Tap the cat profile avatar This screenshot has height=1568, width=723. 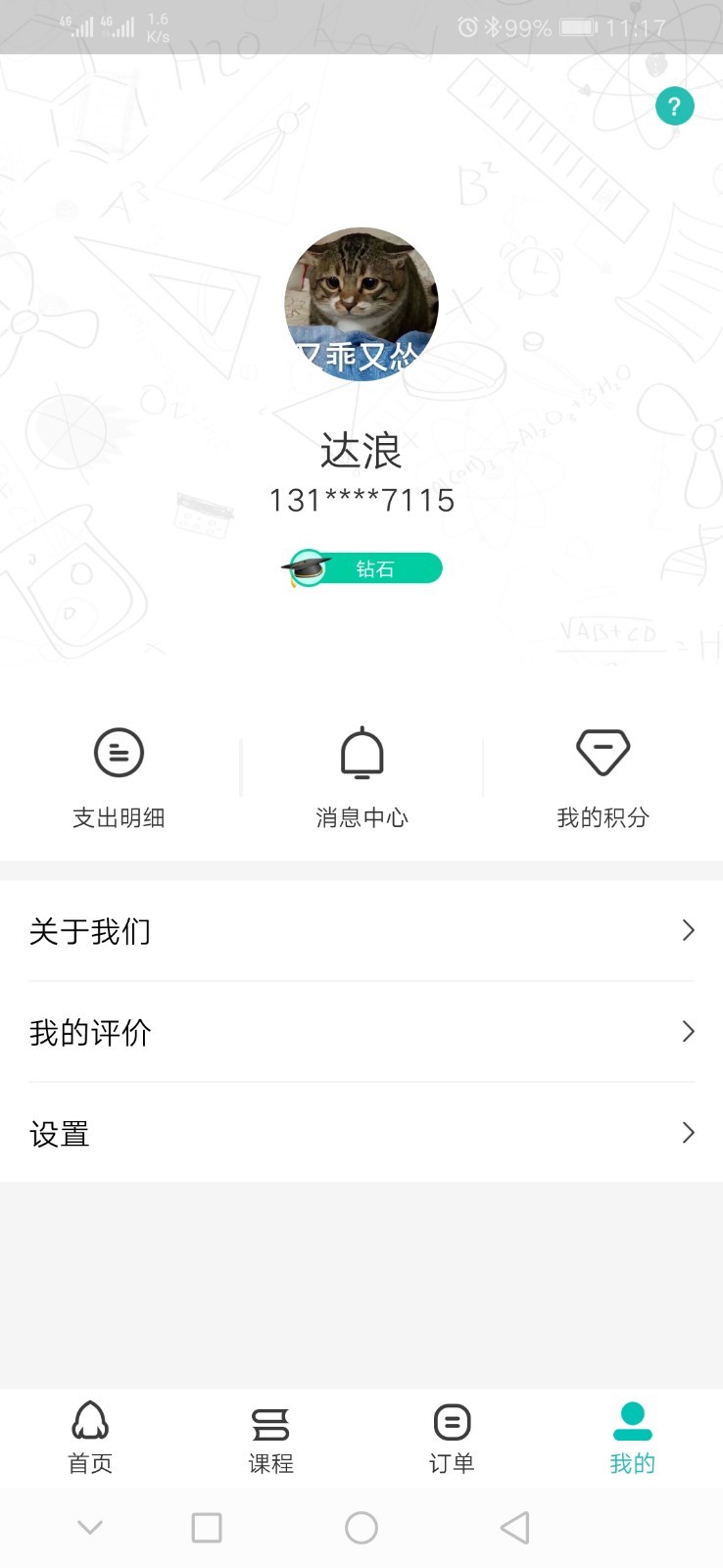click(361, 305)
